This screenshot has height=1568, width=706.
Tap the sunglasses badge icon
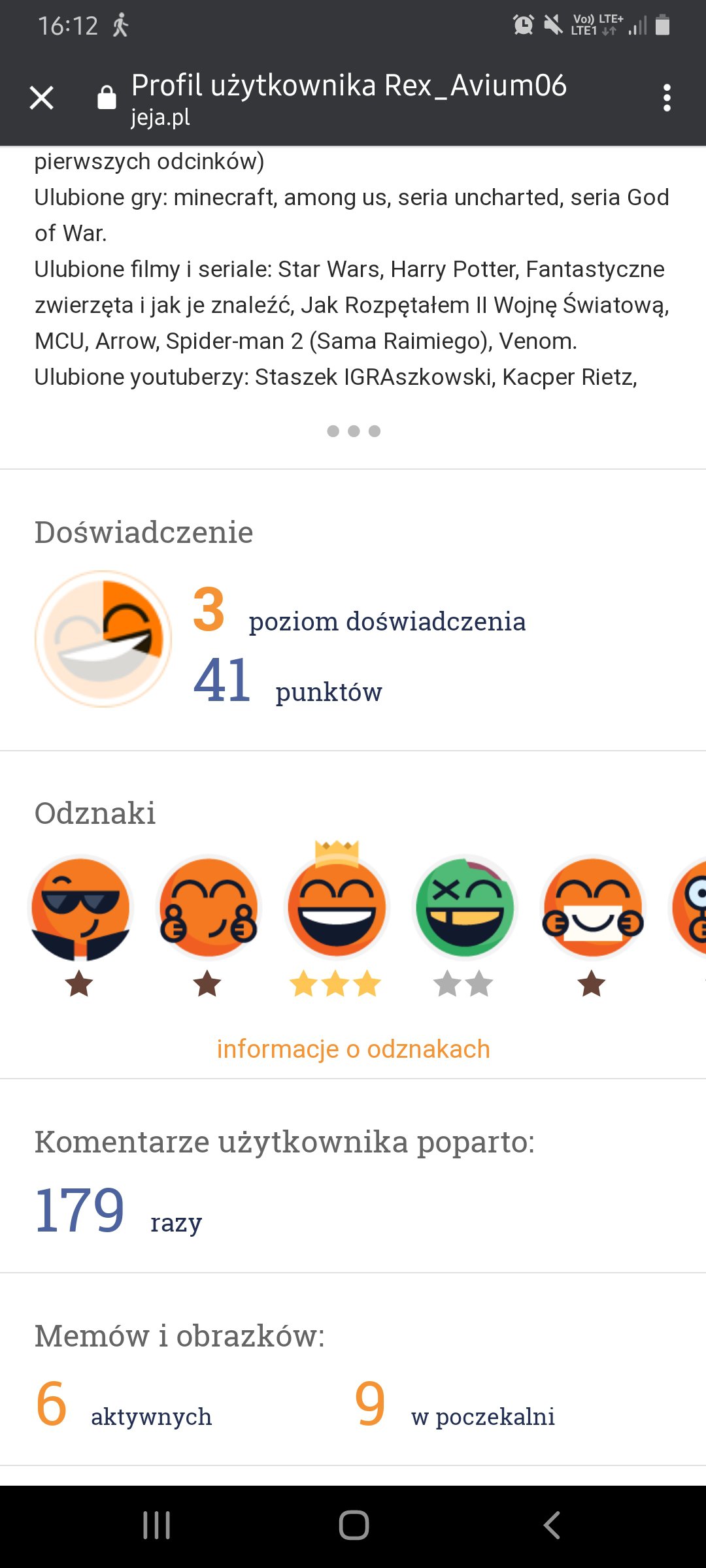[x=80, y=908]
